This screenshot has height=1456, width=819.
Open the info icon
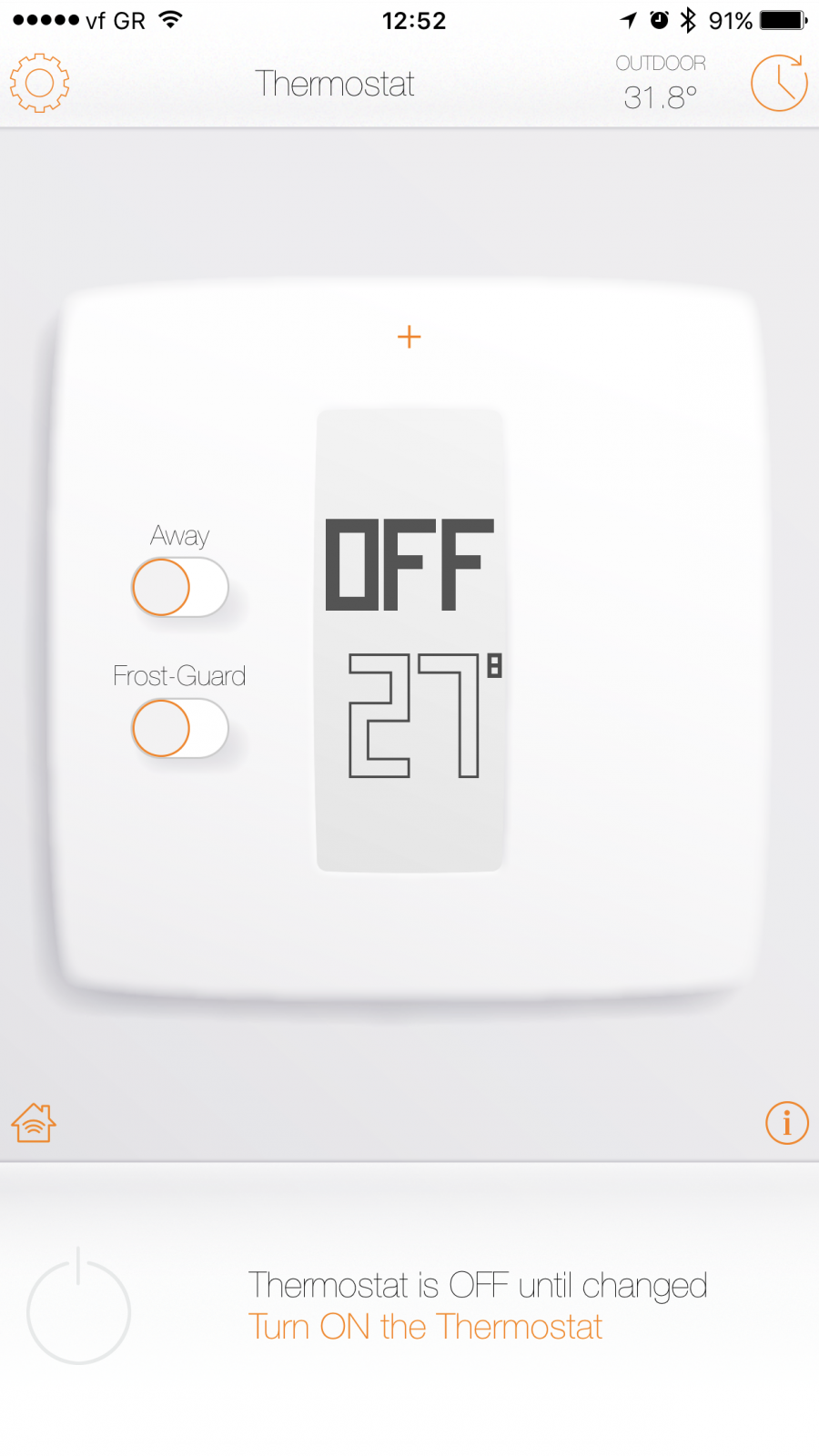click(x=787, y=1123)
